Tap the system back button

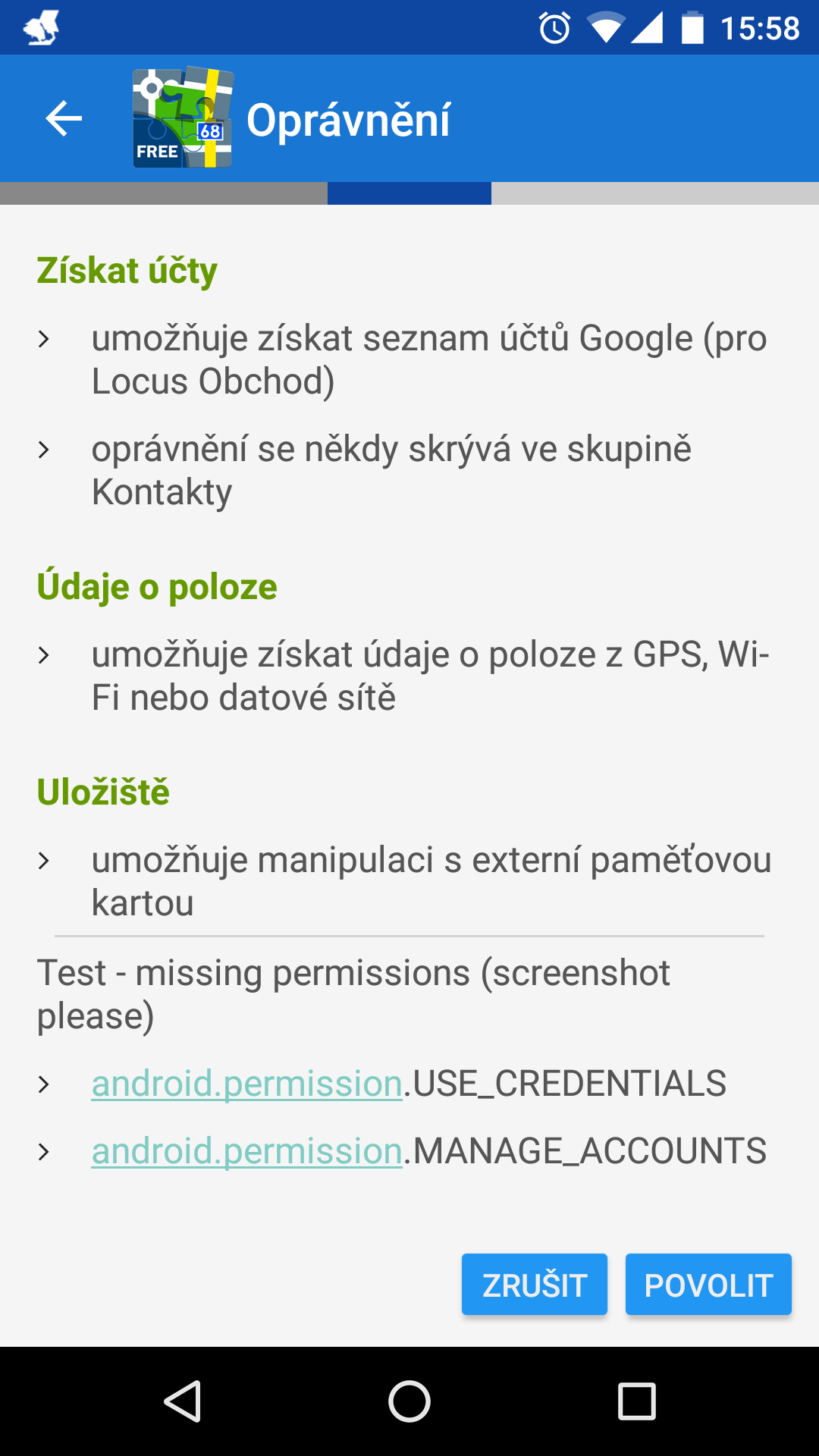183,1401
